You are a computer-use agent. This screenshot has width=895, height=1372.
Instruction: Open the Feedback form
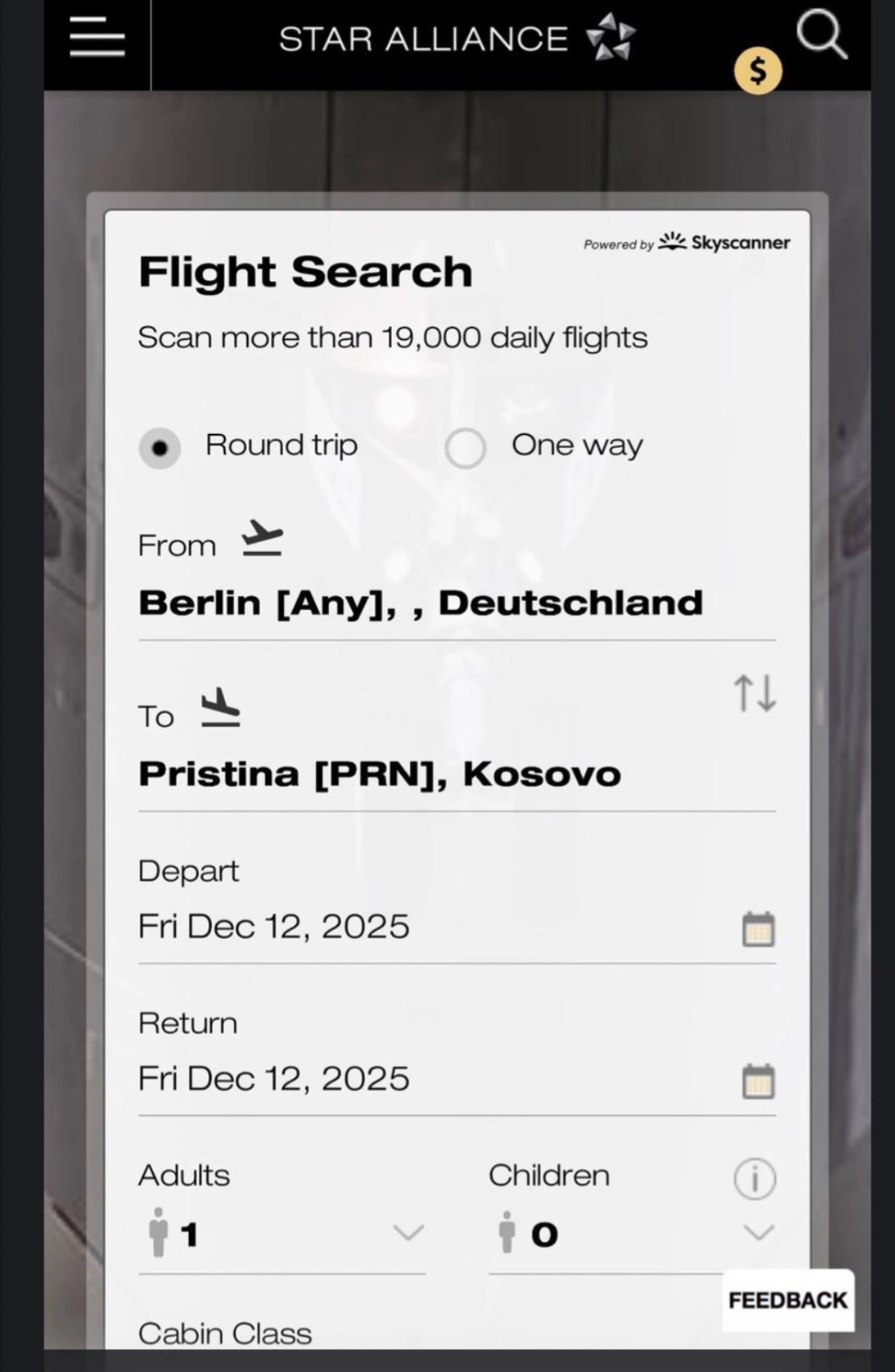[787, 1300]
